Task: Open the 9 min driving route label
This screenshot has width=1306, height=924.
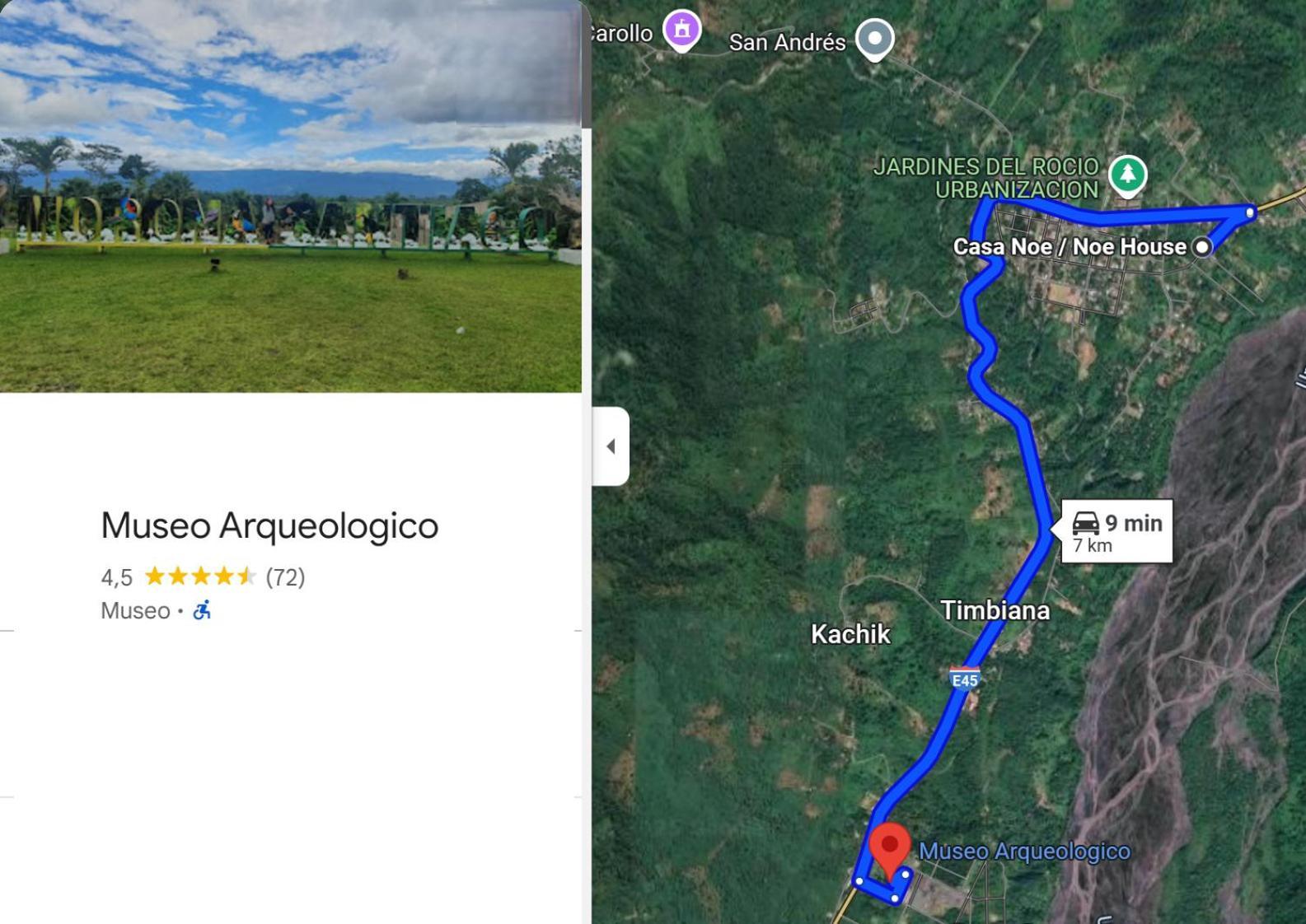Action: point(1116,531)
